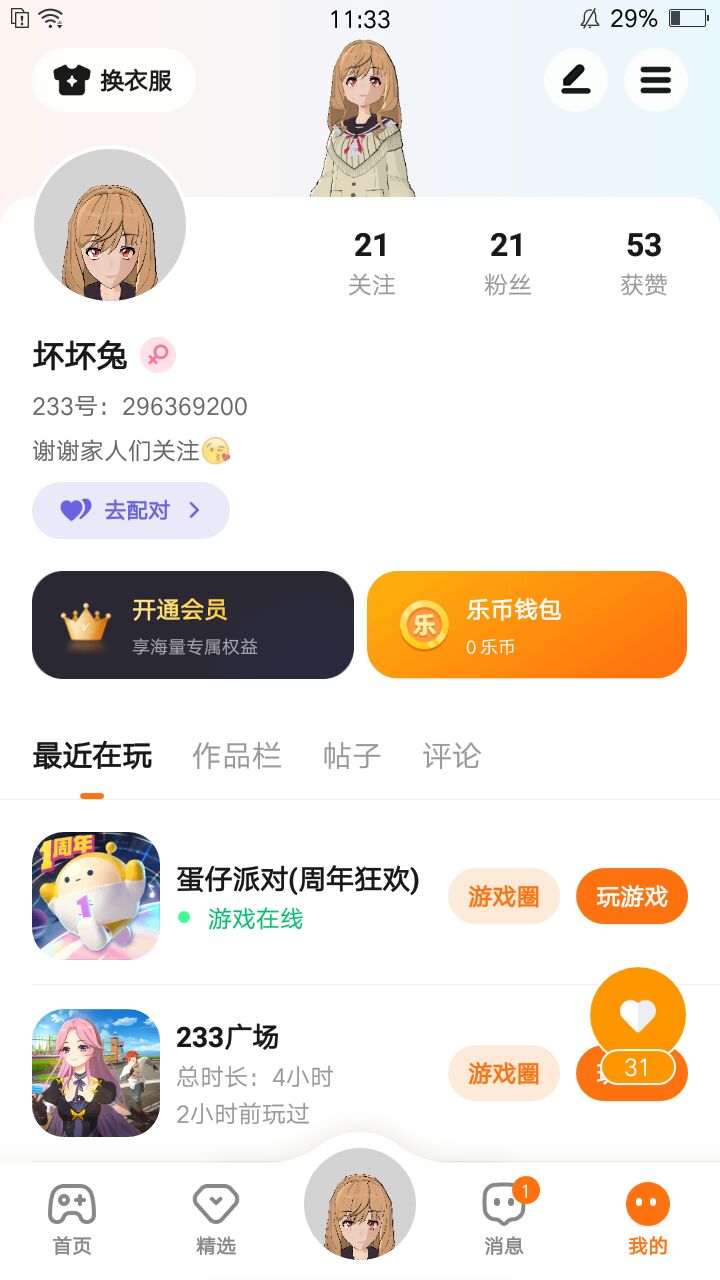This screenshot has width=720, height=1280.
Task: Open the 乐币钱包 wallet
Action: pyautogui.click(x=527, y=625)
